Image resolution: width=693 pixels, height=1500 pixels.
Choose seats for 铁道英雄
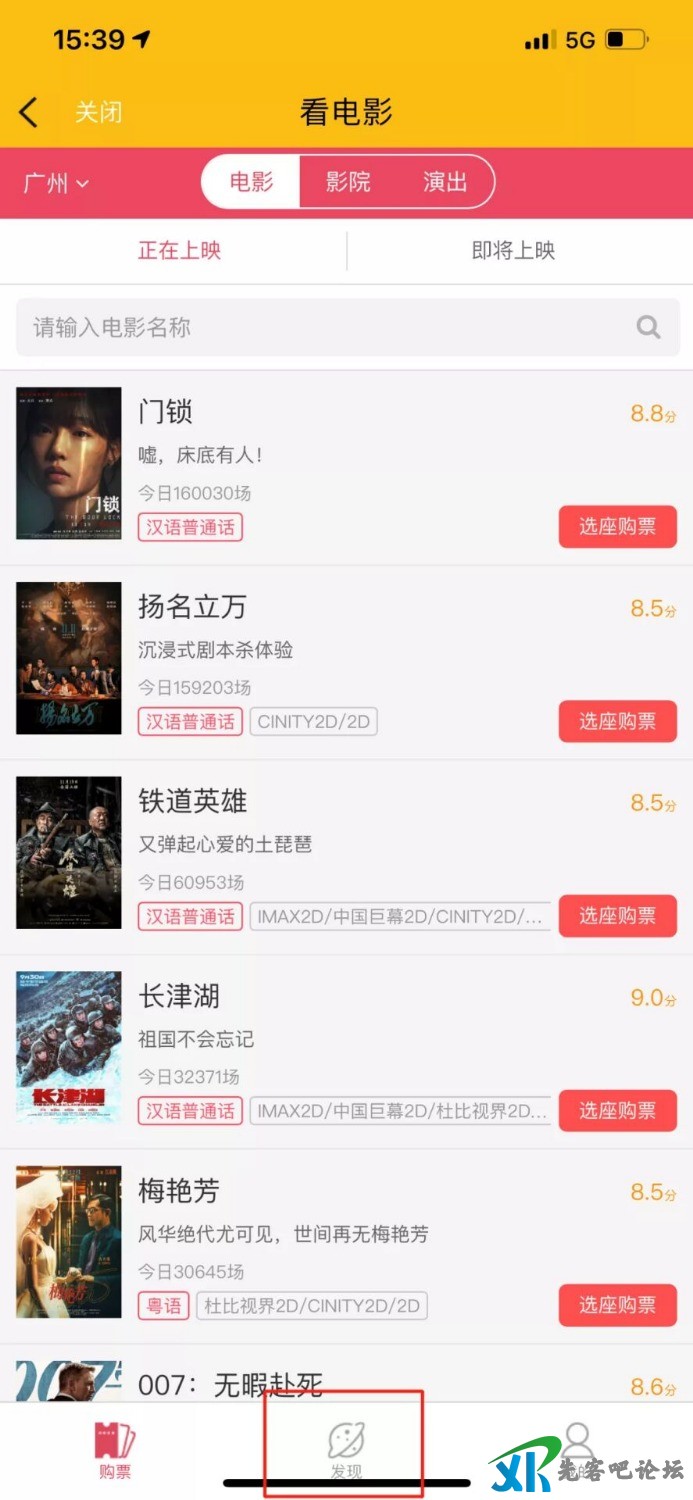[x=617, y=916]
